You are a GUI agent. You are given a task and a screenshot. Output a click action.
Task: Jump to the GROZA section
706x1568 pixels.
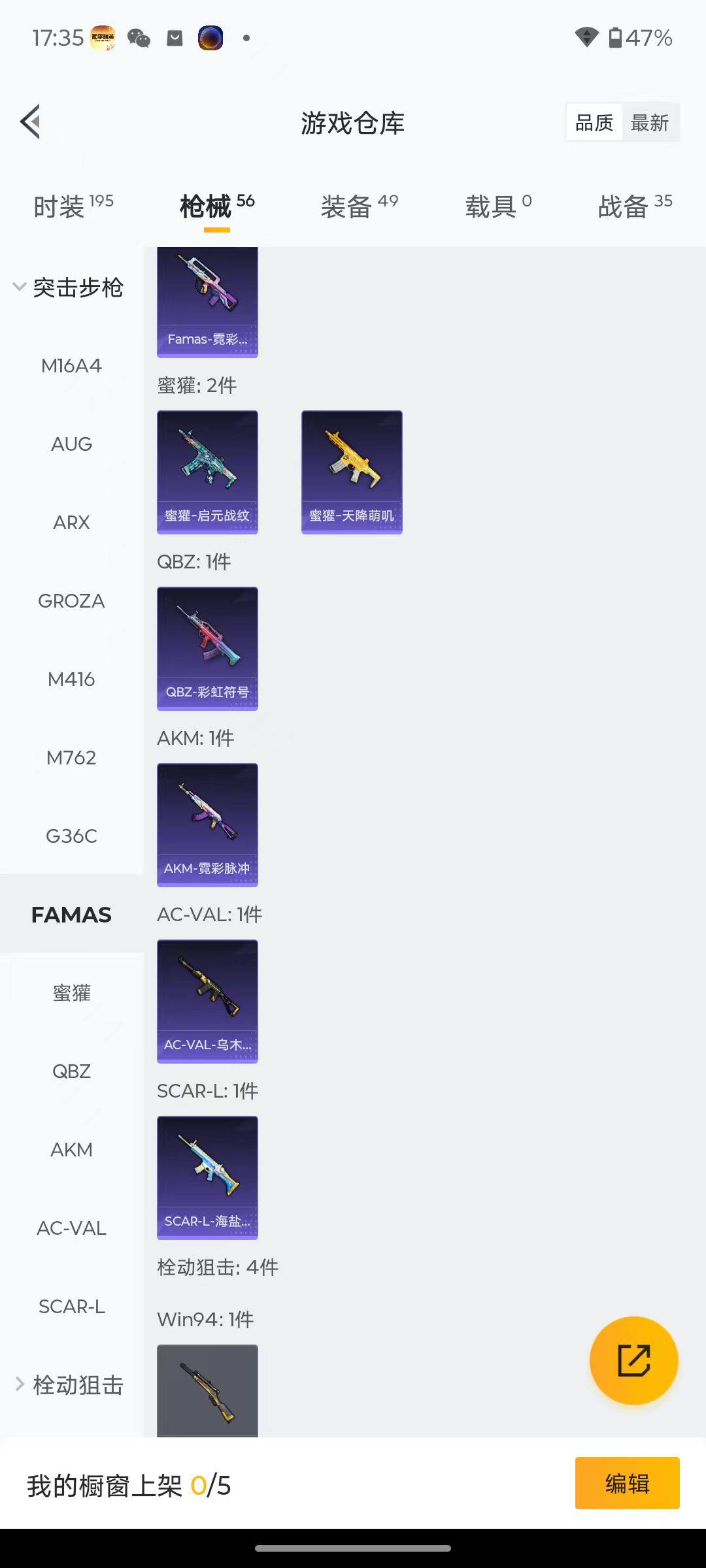[71, 601]
